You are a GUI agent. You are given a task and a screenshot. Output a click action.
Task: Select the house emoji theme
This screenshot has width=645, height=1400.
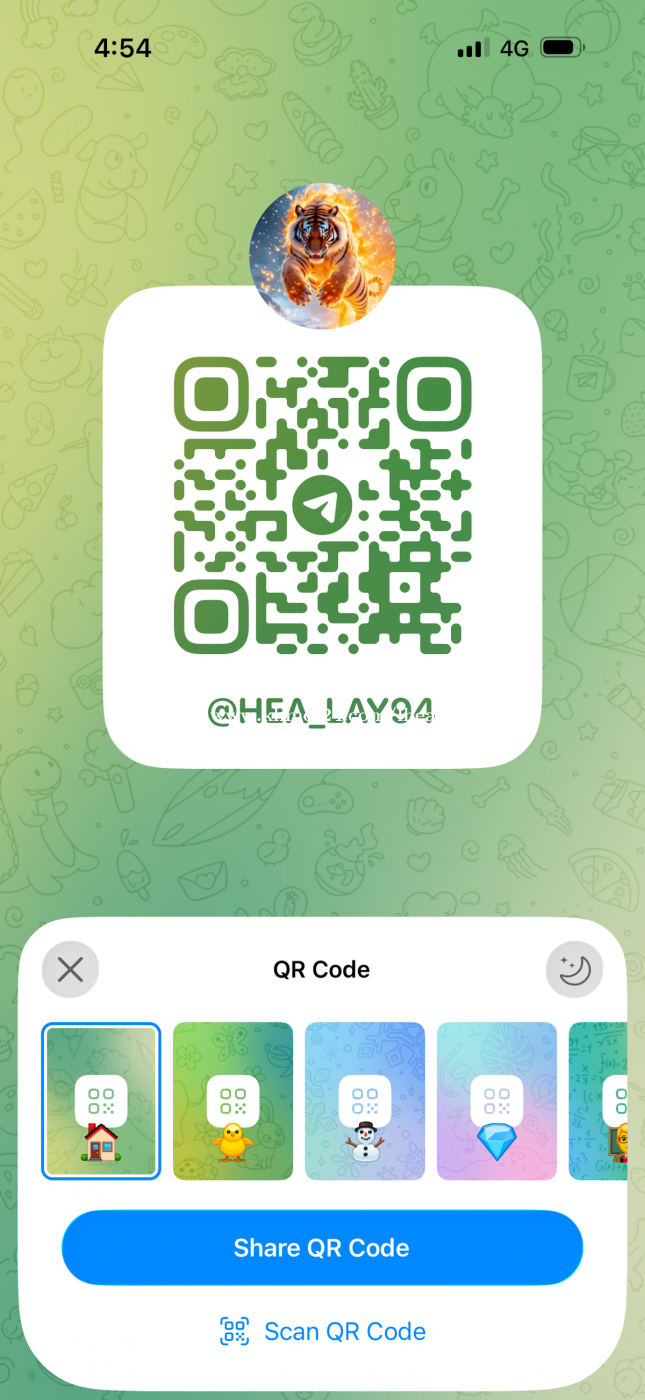pyautogui.click(x=101, y=1101)
